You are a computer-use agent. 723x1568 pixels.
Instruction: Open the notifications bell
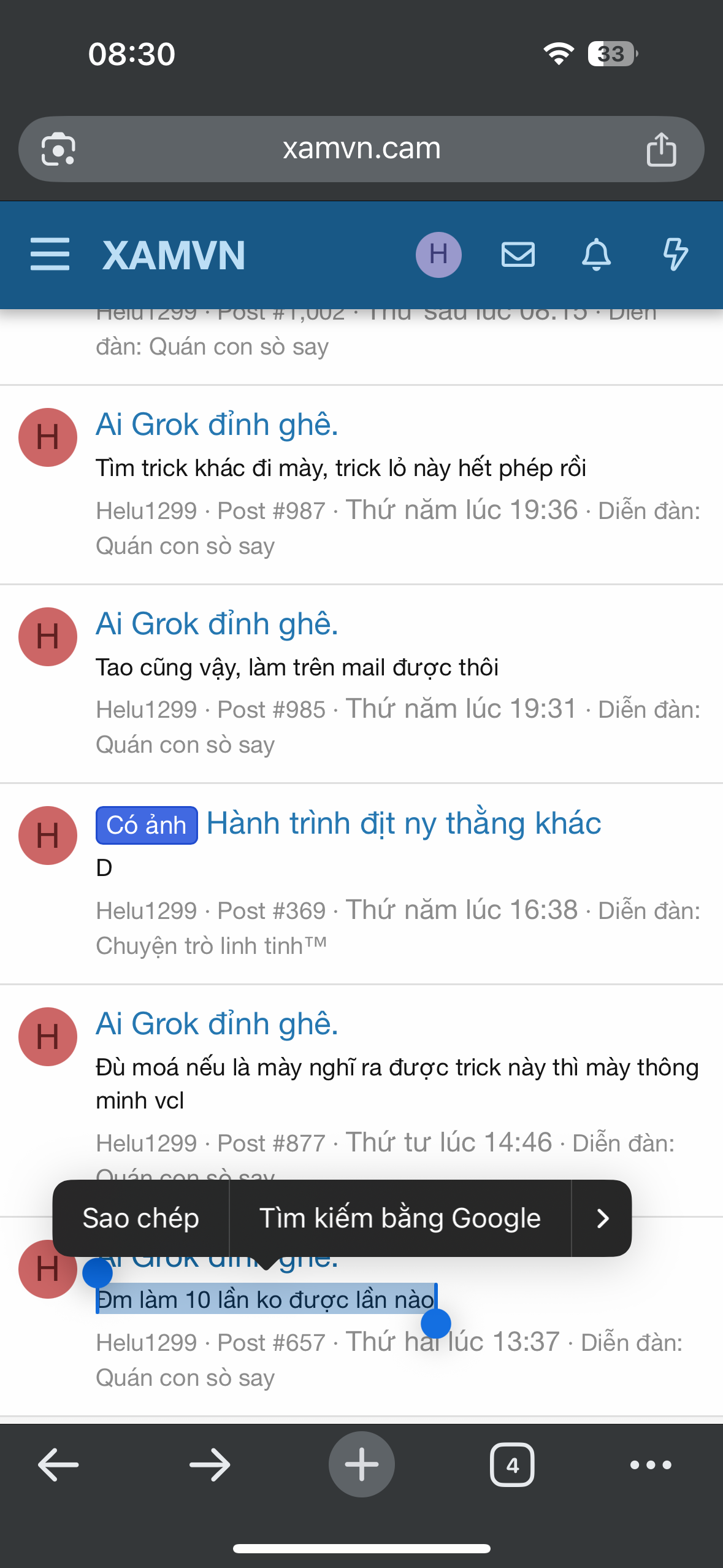click(596, 255)
